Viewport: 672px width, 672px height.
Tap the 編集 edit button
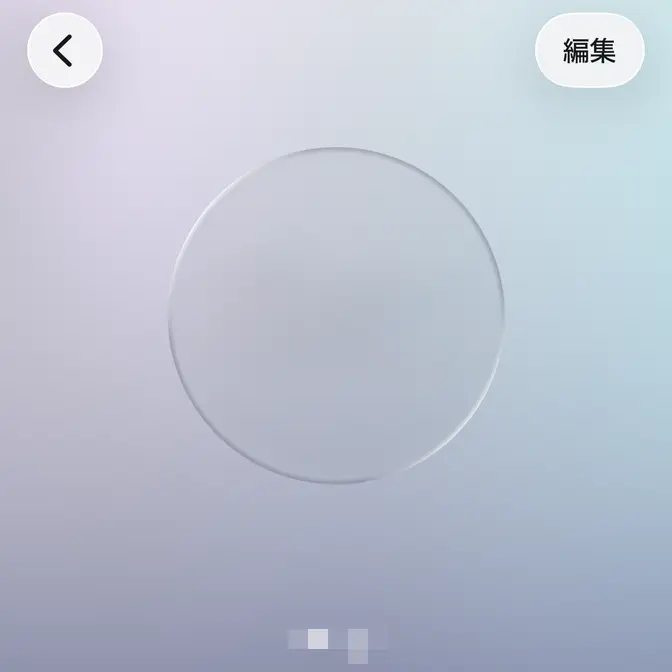click(589, 51)
